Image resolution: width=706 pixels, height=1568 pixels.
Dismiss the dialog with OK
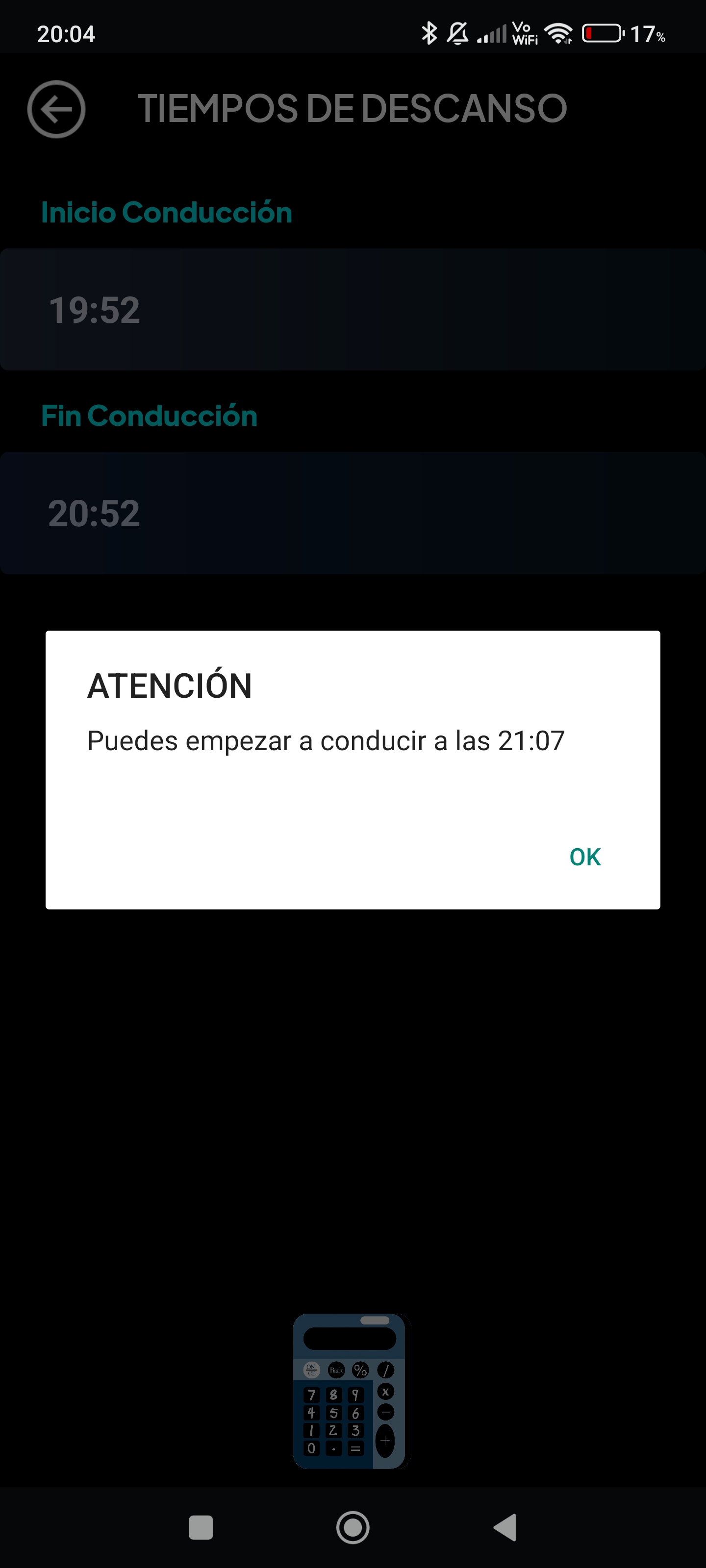584,857
